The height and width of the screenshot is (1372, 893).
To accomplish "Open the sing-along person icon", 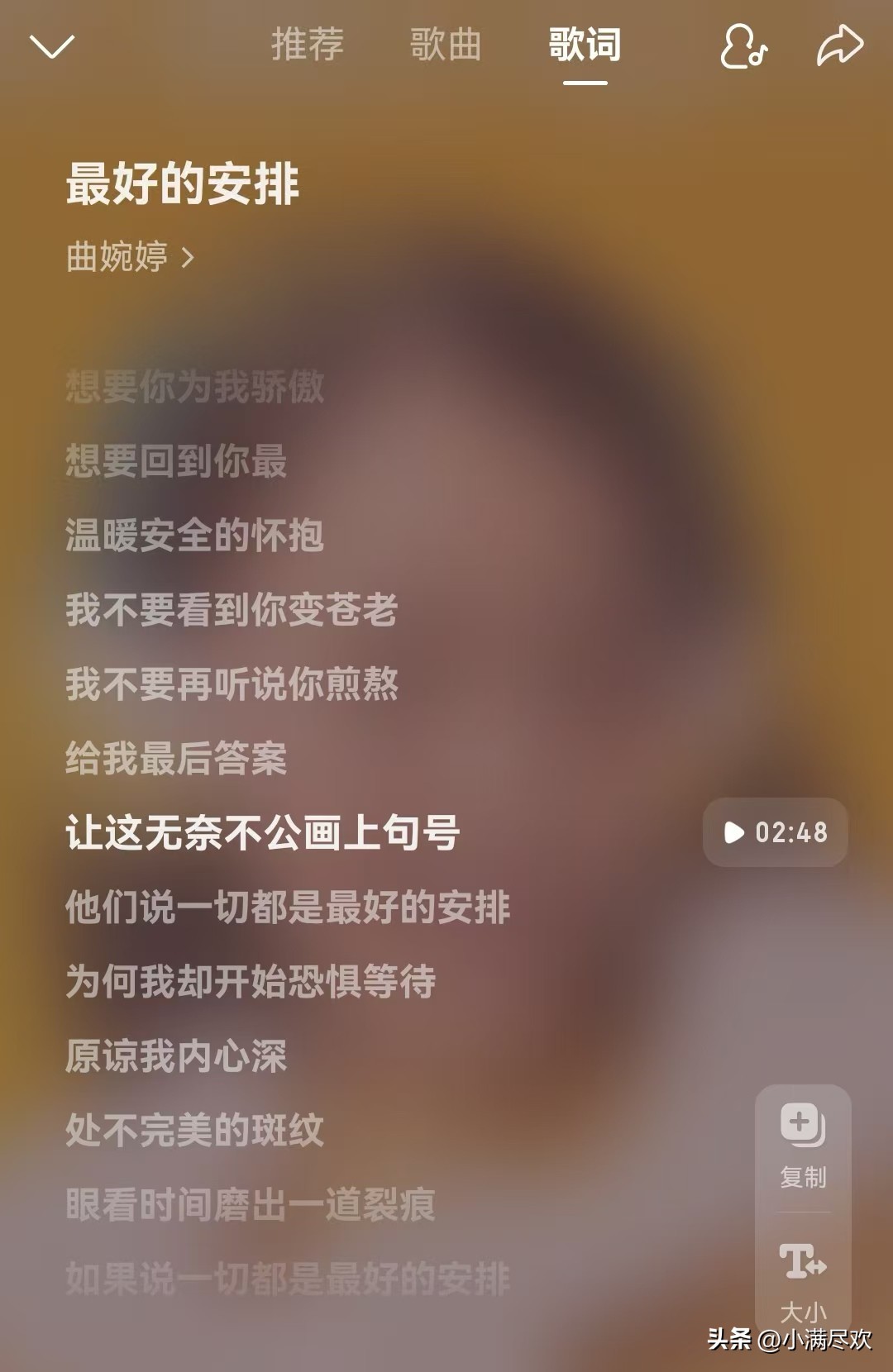I will coord(743,46).
